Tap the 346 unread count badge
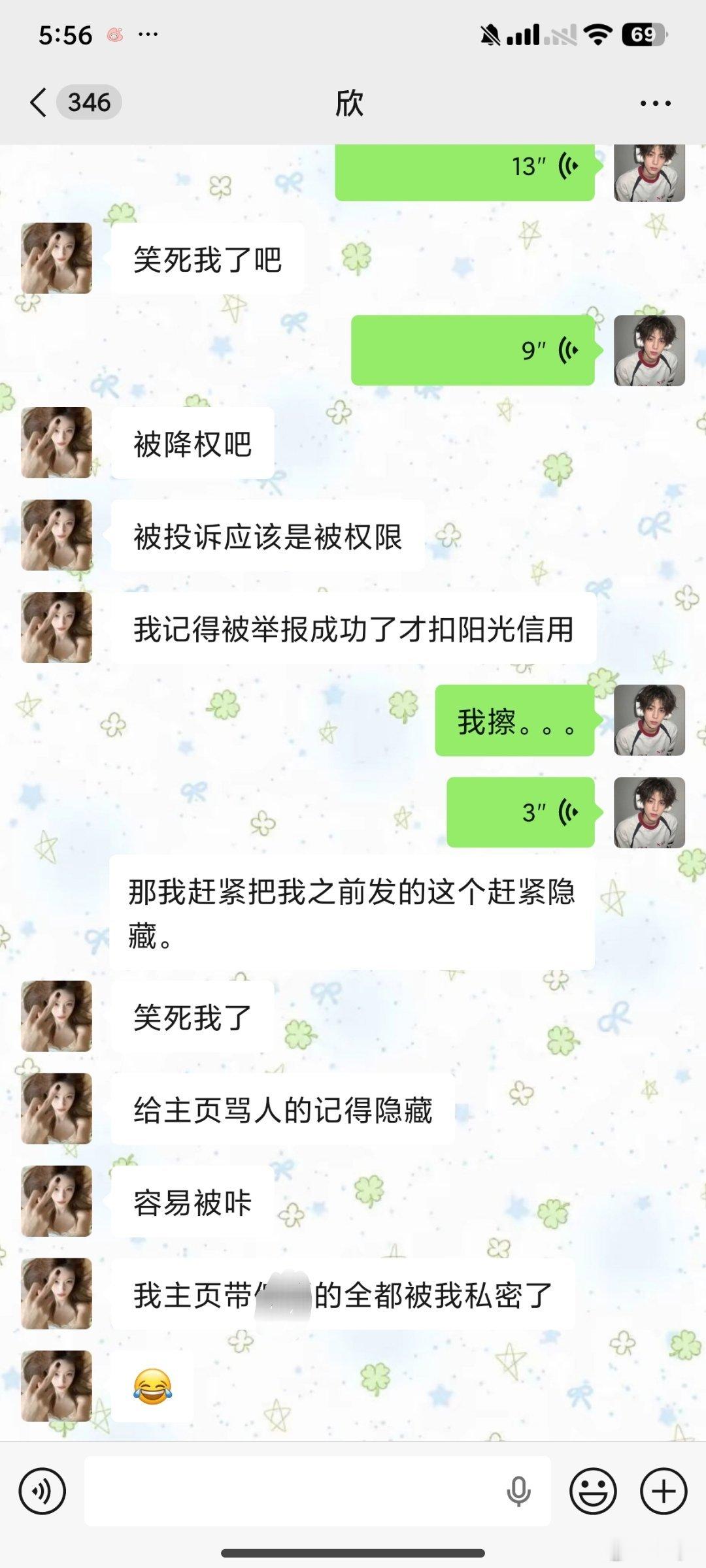The image size is (706, 1568). (88, 103)
